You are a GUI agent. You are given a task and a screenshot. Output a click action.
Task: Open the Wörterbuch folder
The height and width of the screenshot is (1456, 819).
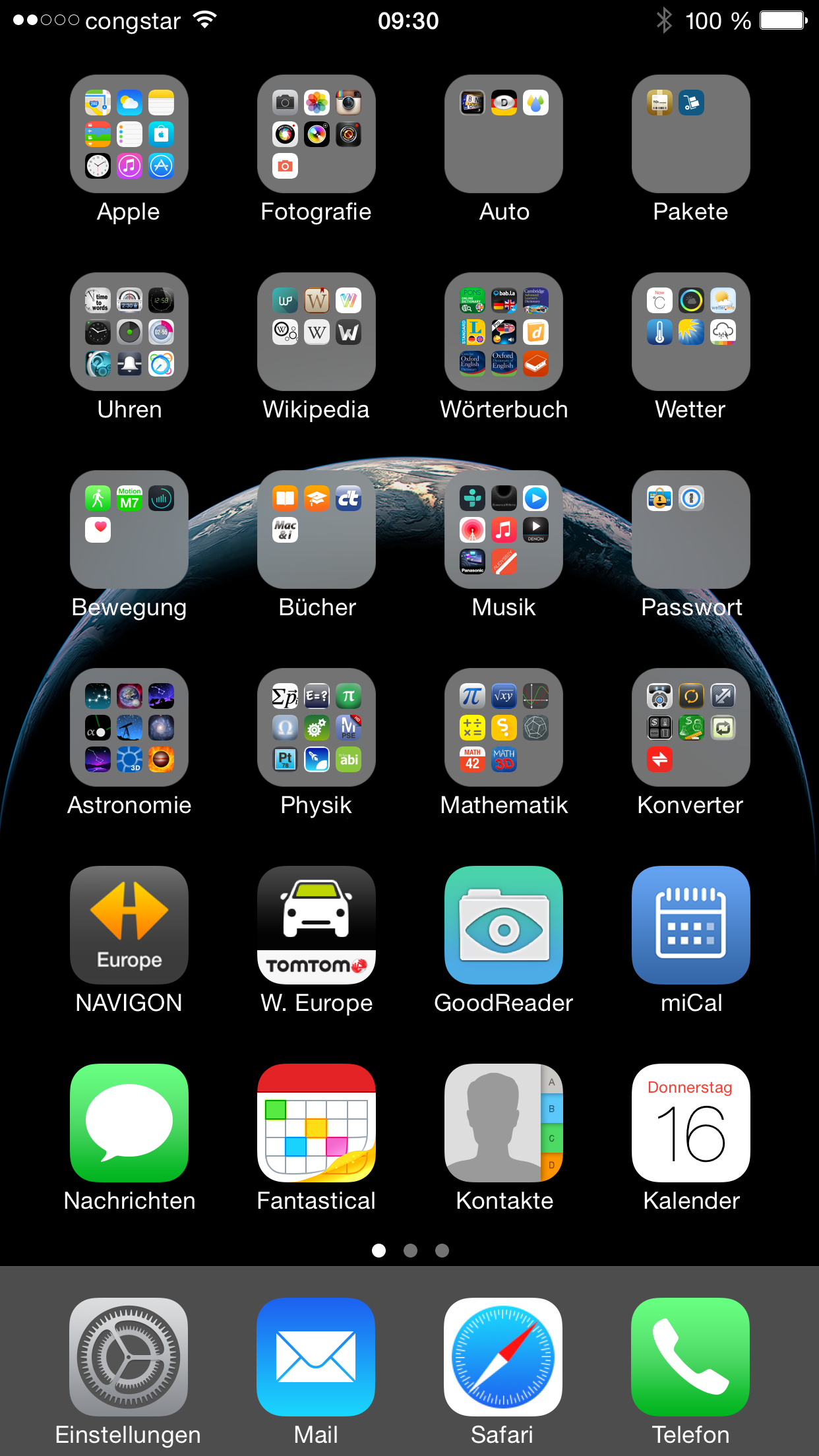[x=503, y=332]
